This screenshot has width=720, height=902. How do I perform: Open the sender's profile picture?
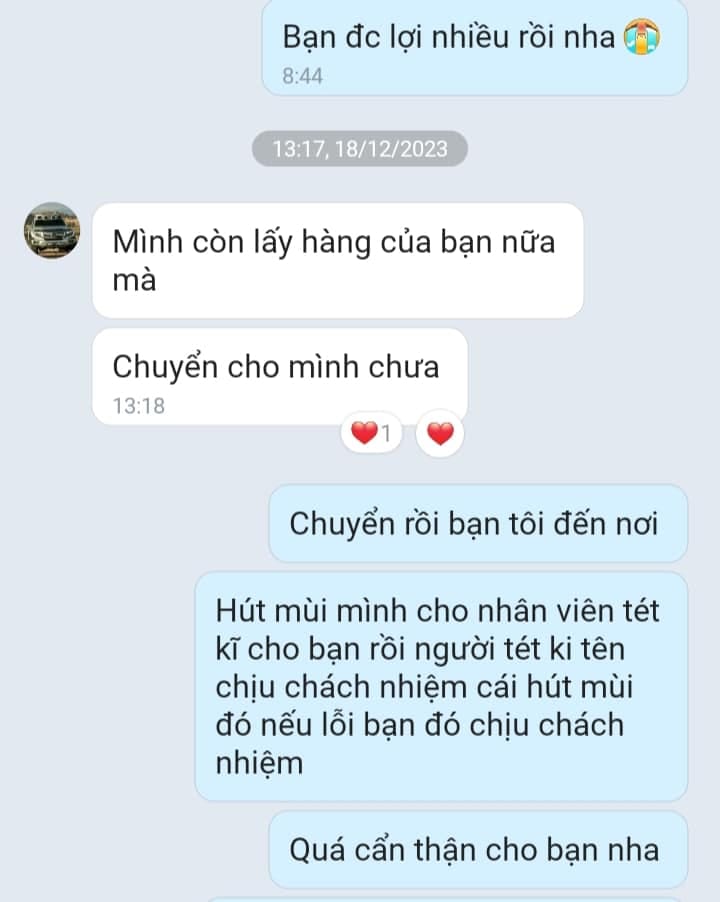tap(52, 231)
